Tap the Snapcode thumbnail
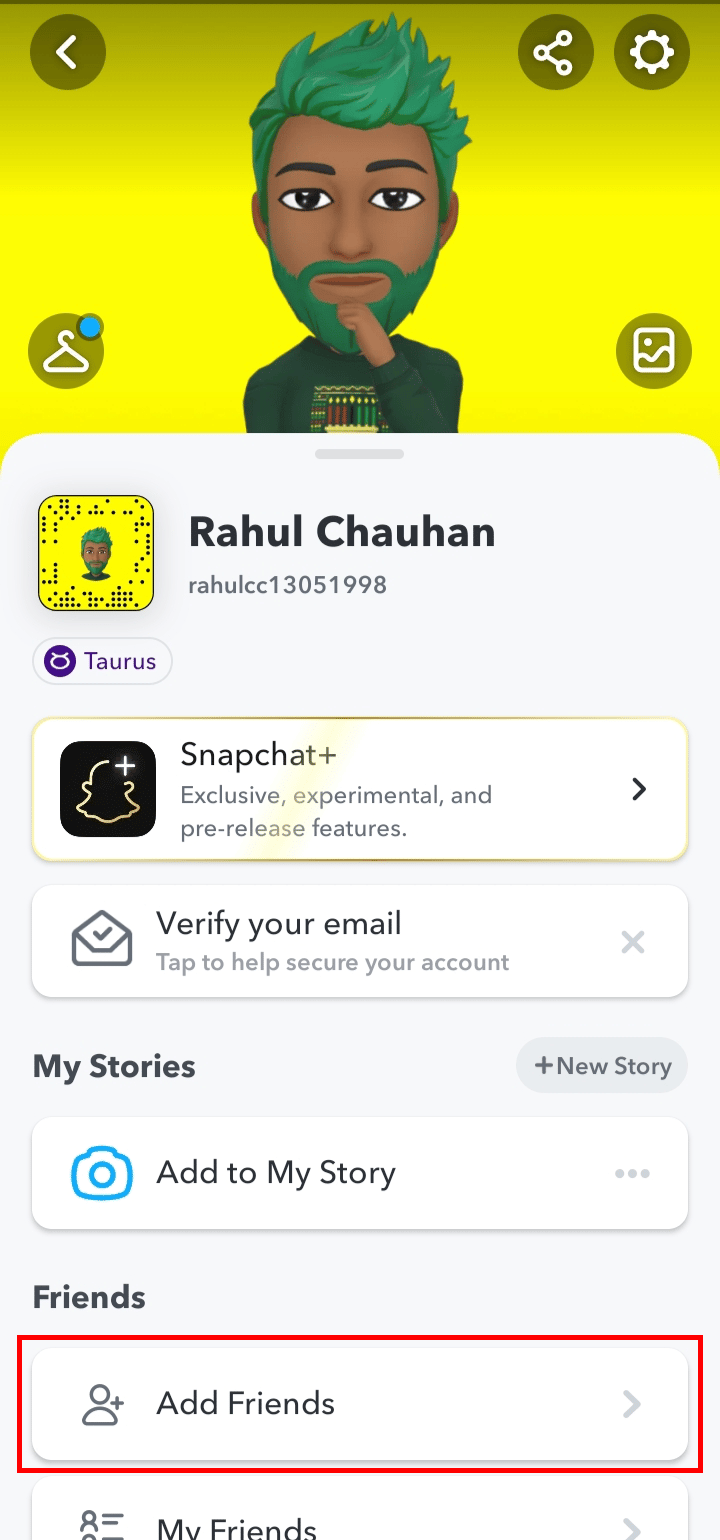The width and height of the screenshot is (720, 1540). point(95,552)
